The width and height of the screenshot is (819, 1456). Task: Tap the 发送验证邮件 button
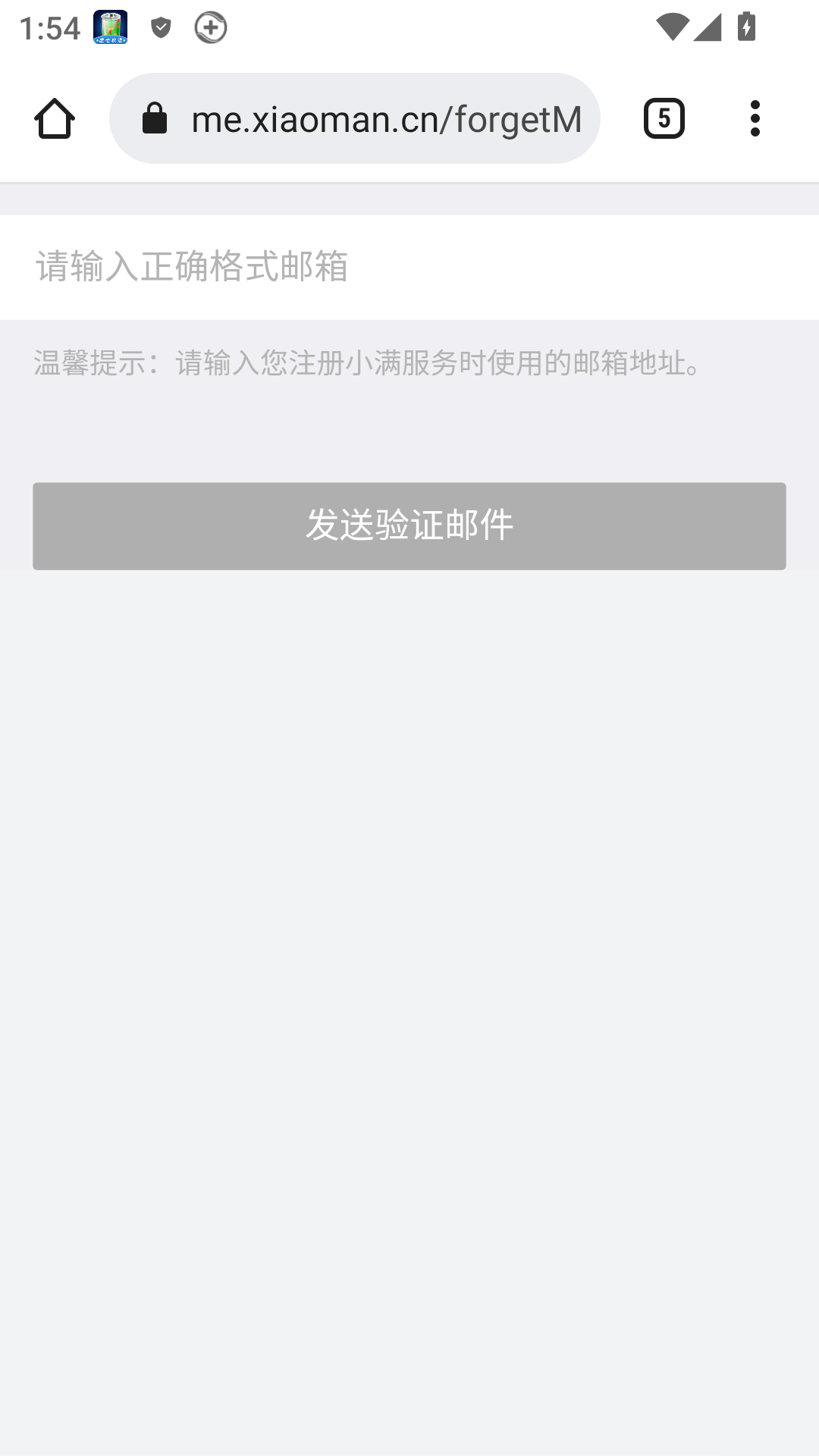click(409, 526)
